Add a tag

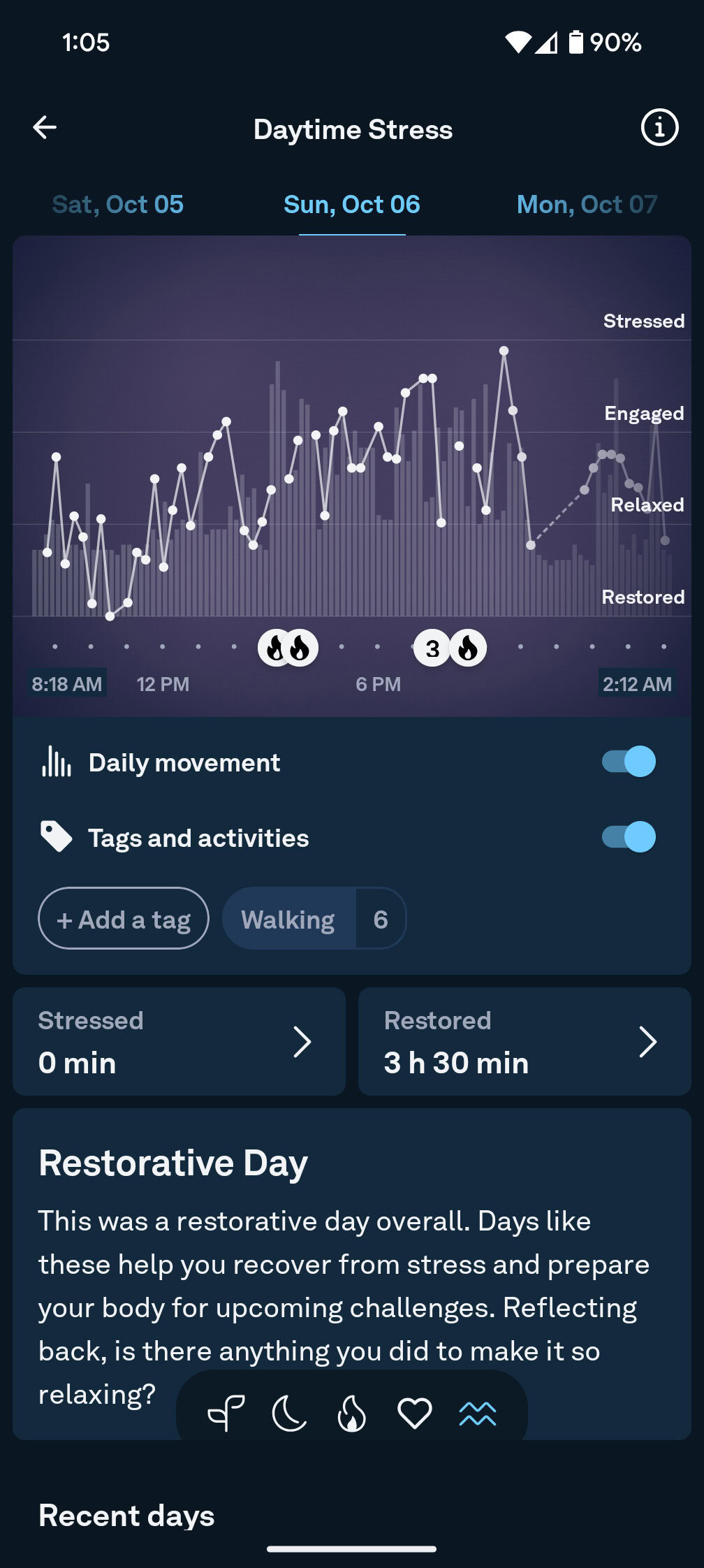[x=124, y=919]
